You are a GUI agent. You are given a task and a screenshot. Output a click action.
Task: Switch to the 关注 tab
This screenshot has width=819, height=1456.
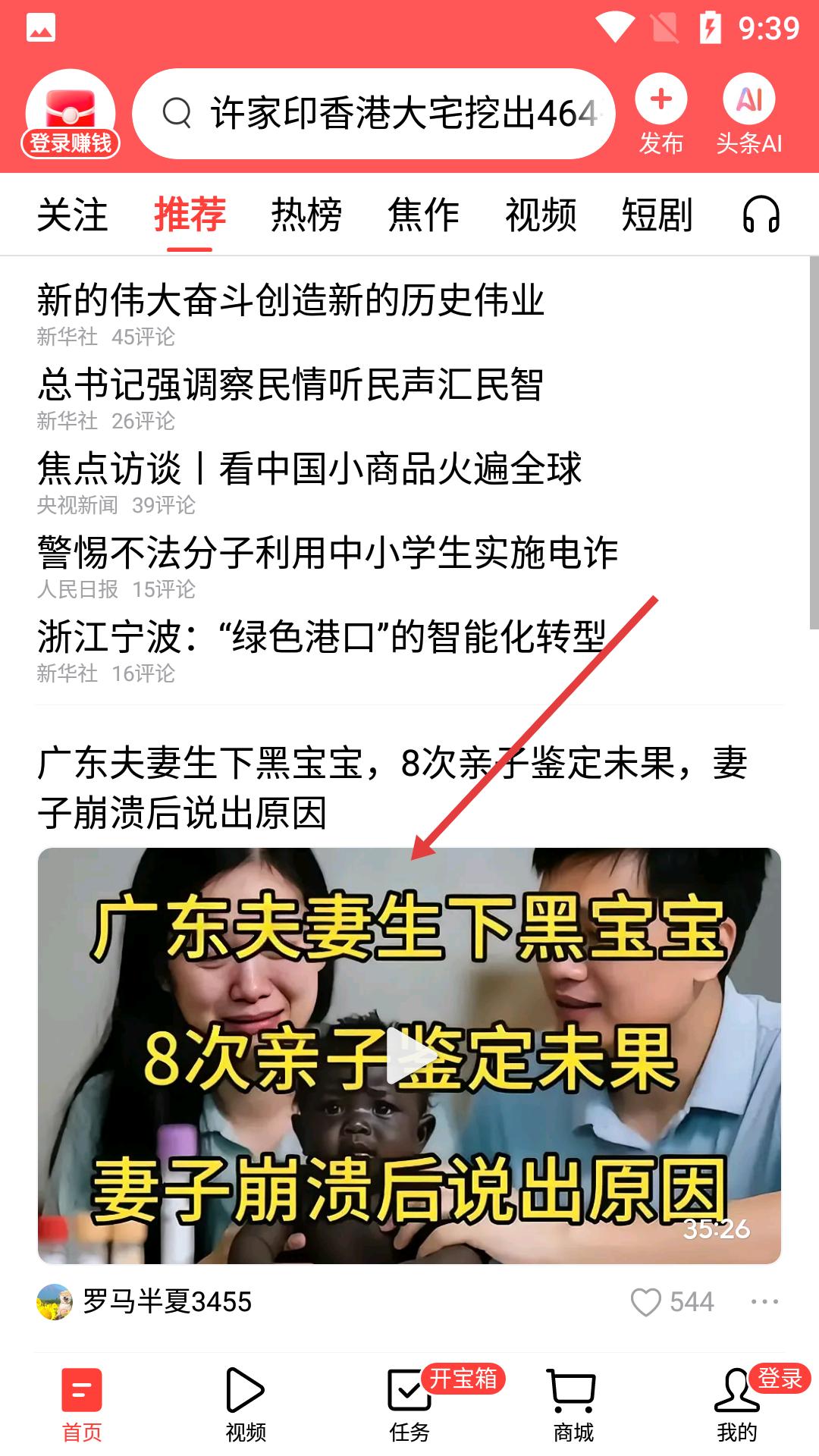coord(73,215)
